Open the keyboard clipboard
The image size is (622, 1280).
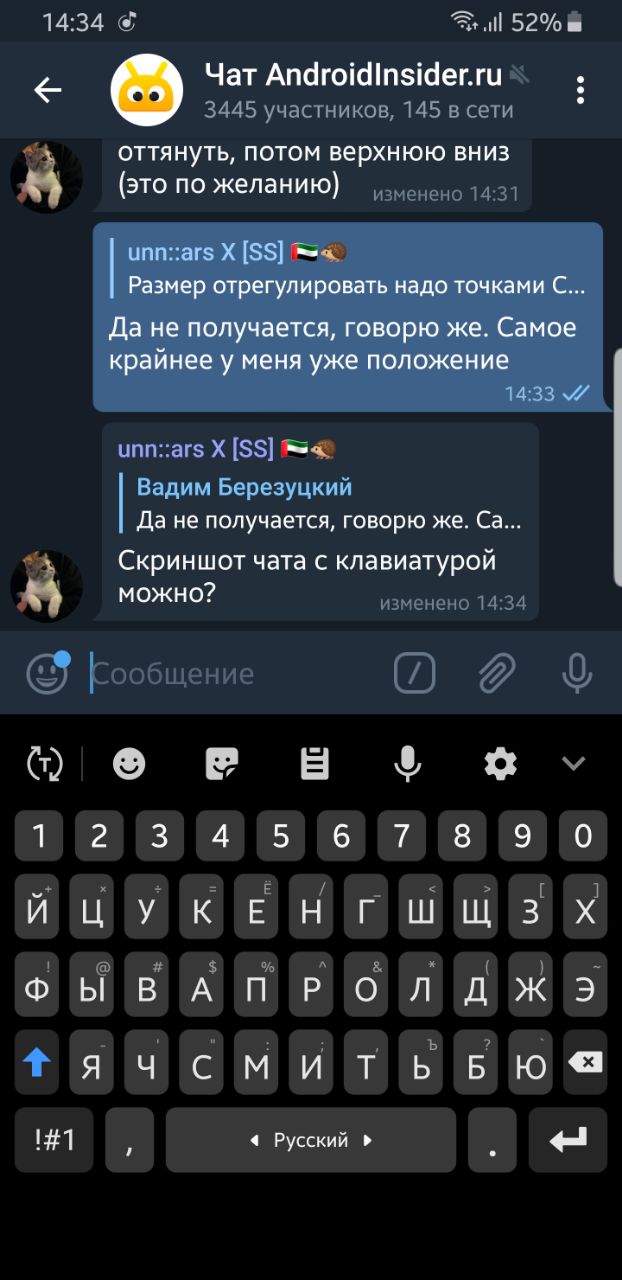pyautogui.click(x=315, y=764)
